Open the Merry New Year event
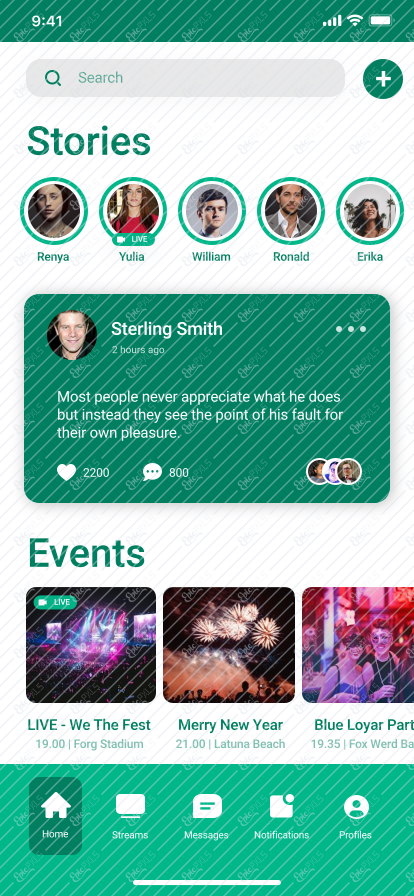 (x=229, y=645)
